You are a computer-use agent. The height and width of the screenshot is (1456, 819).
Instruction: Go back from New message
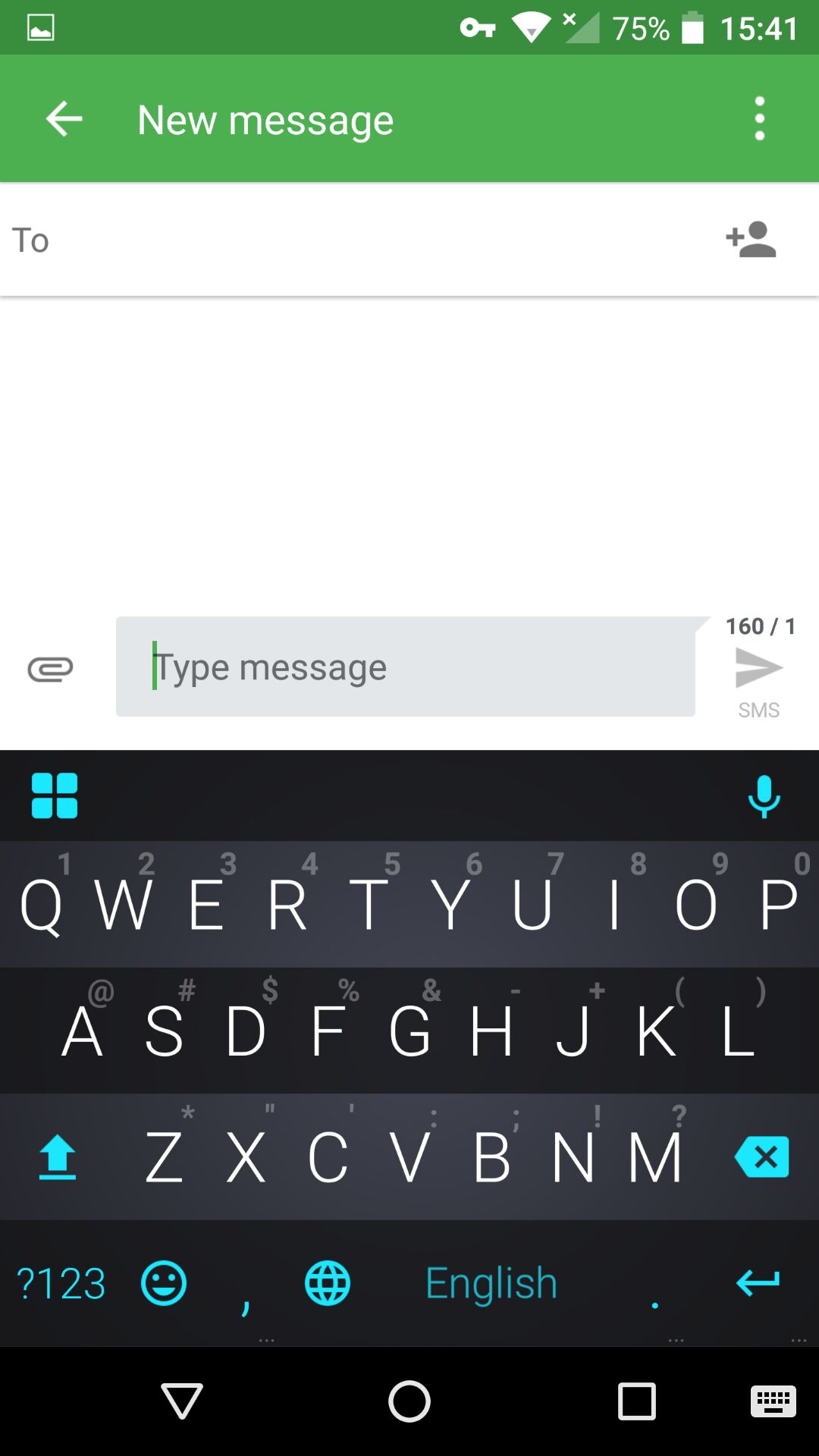(x=64, y=119)
